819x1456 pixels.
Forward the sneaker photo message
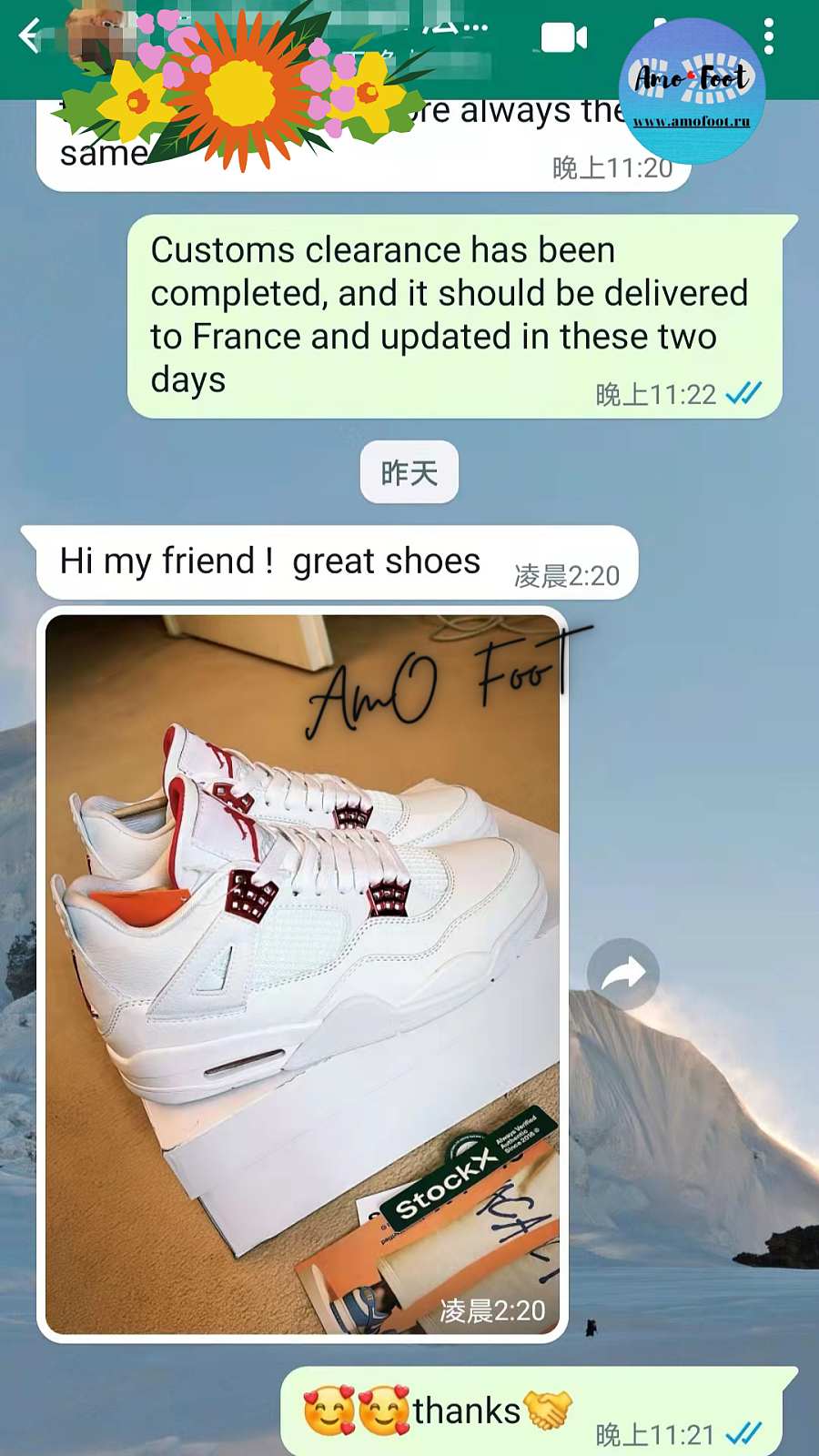click(x=623, y=974)
